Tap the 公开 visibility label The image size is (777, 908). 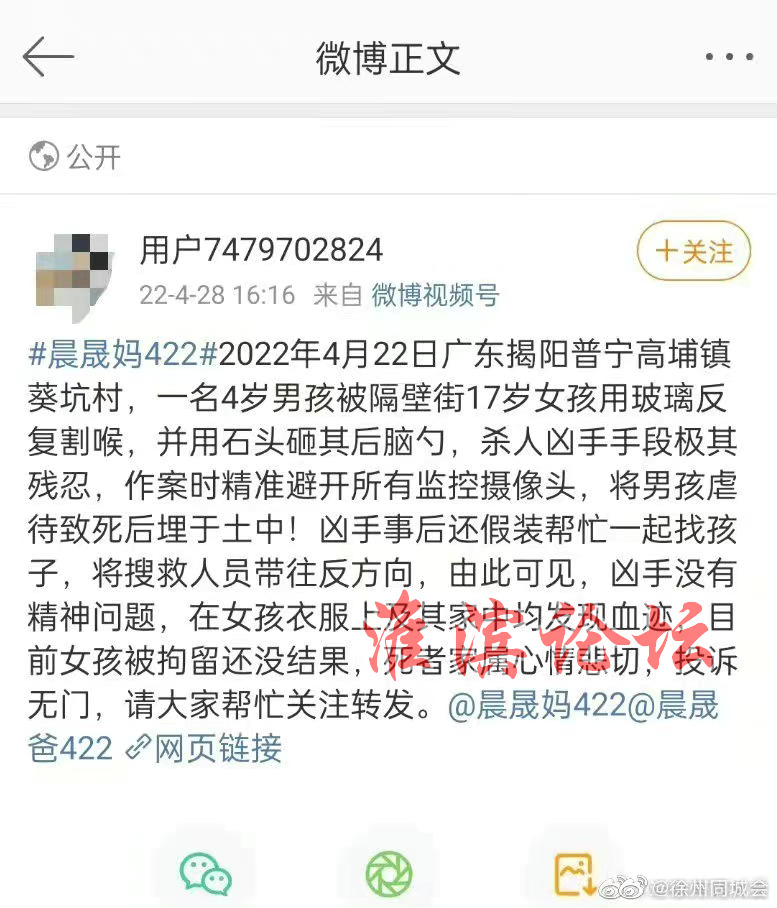(76, 156)
